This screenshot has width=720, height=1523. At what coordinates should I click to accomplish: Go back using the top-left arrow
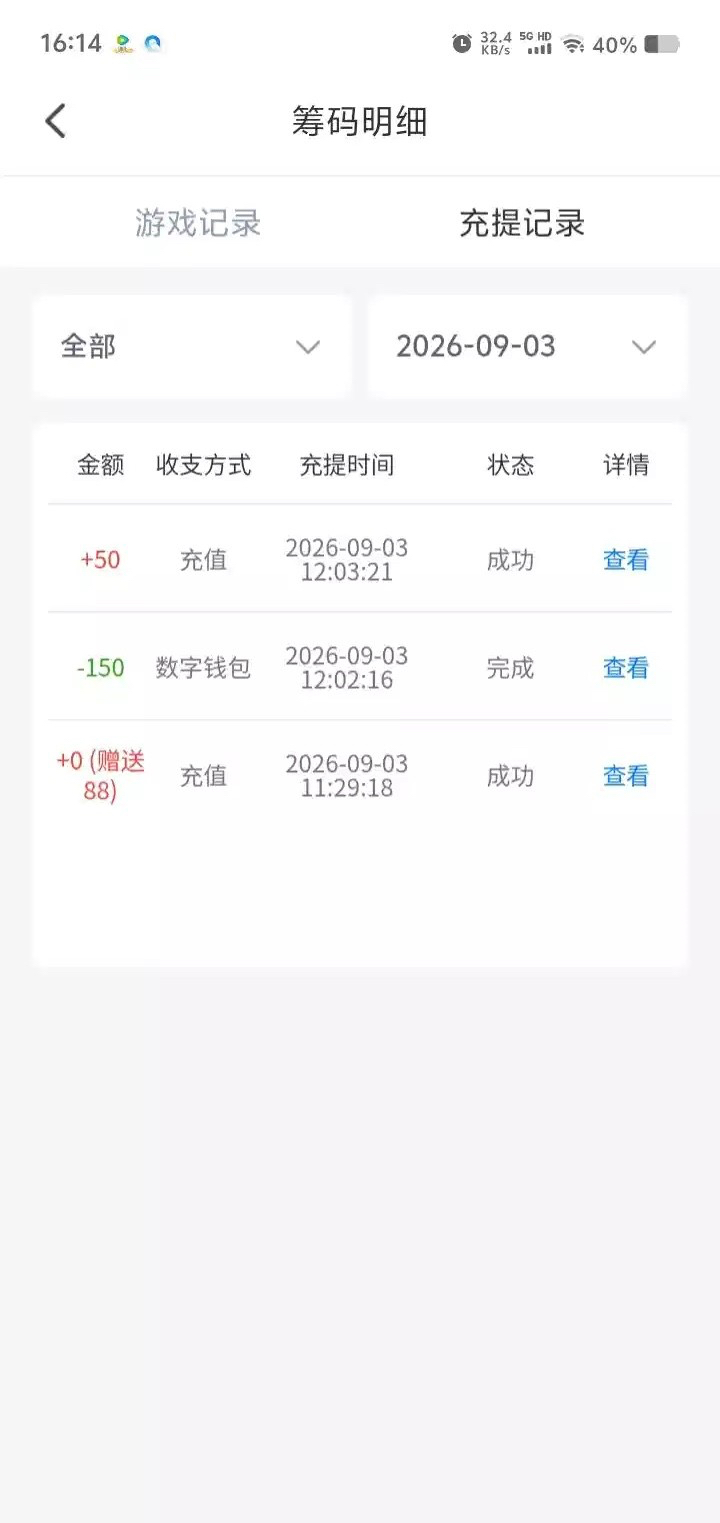56,121
